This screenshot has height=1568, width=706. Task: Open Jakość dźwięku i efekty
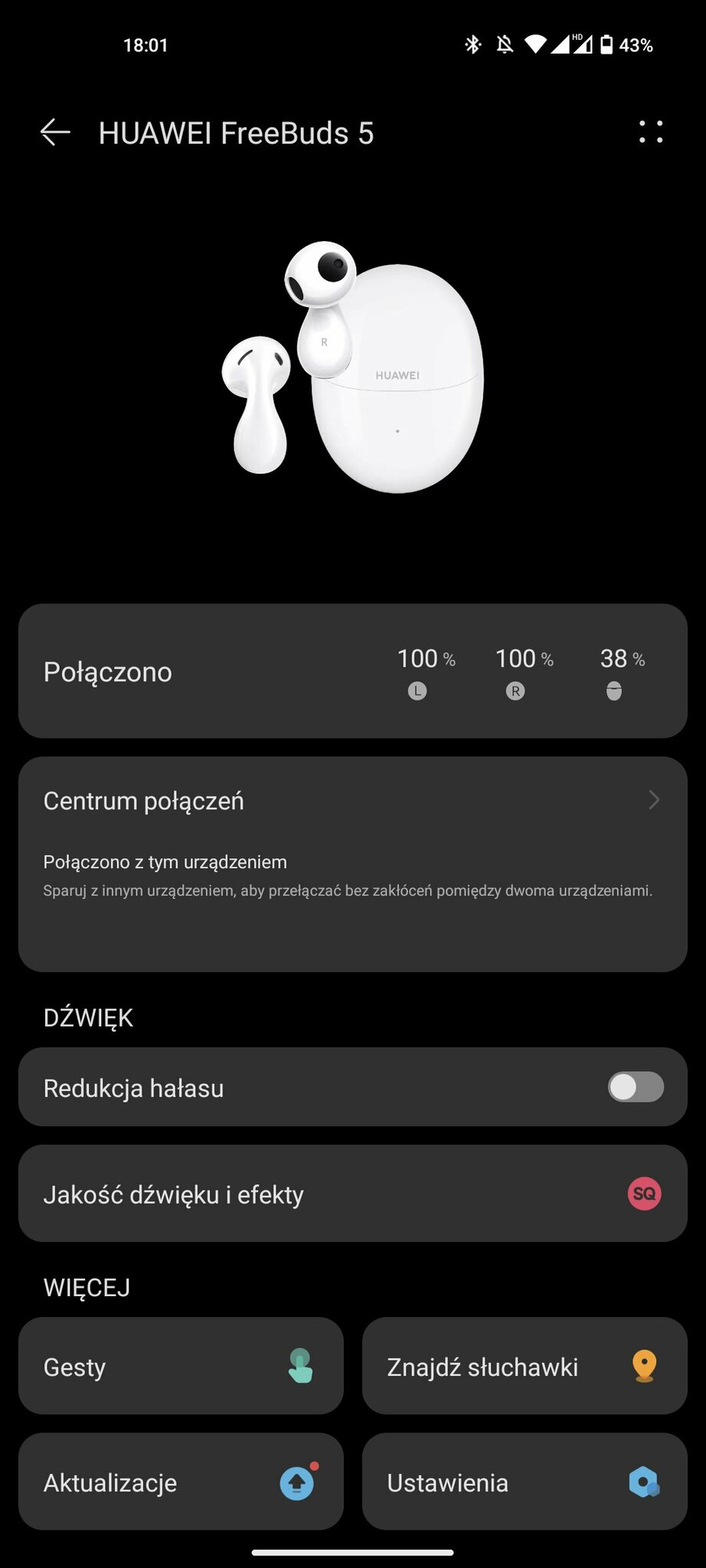[352, 1194]
